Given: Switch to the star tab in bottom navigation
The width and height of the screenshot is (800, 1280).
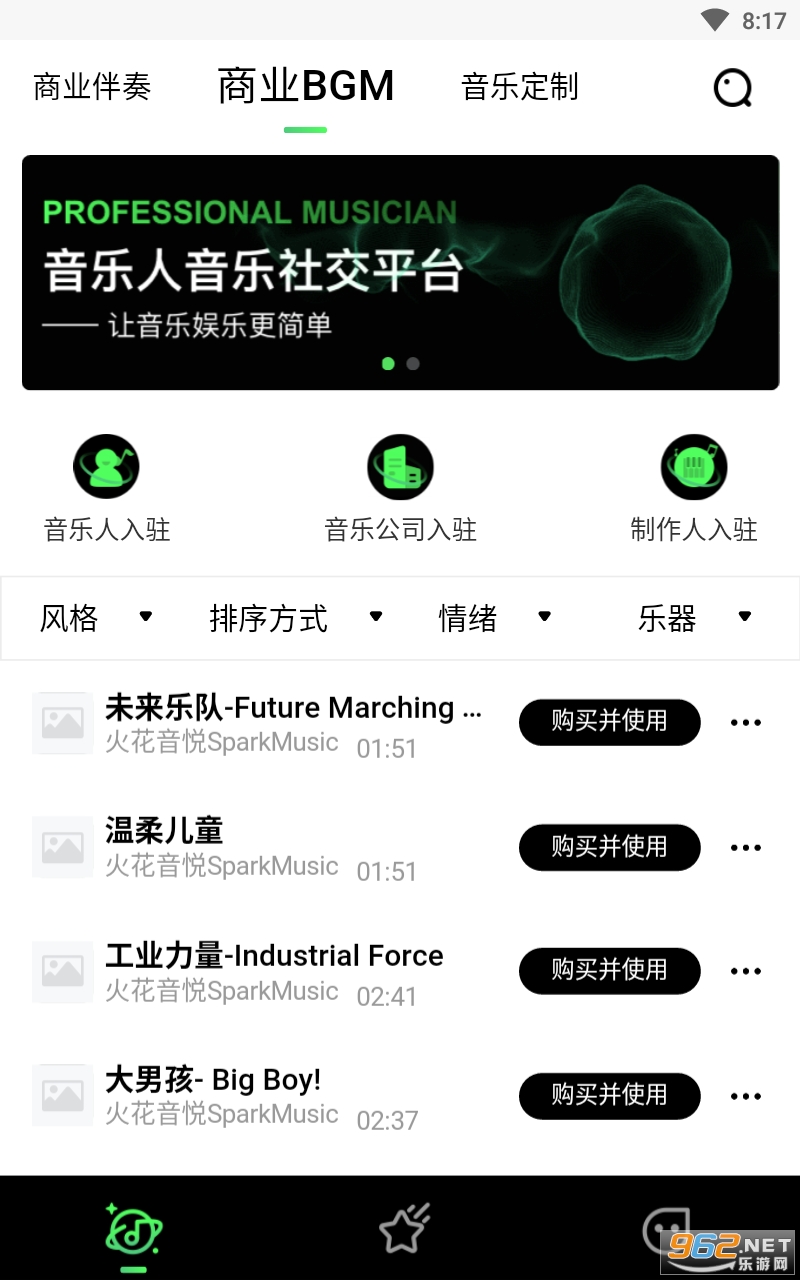Looking at the screenshot, I should point(404,1229).
